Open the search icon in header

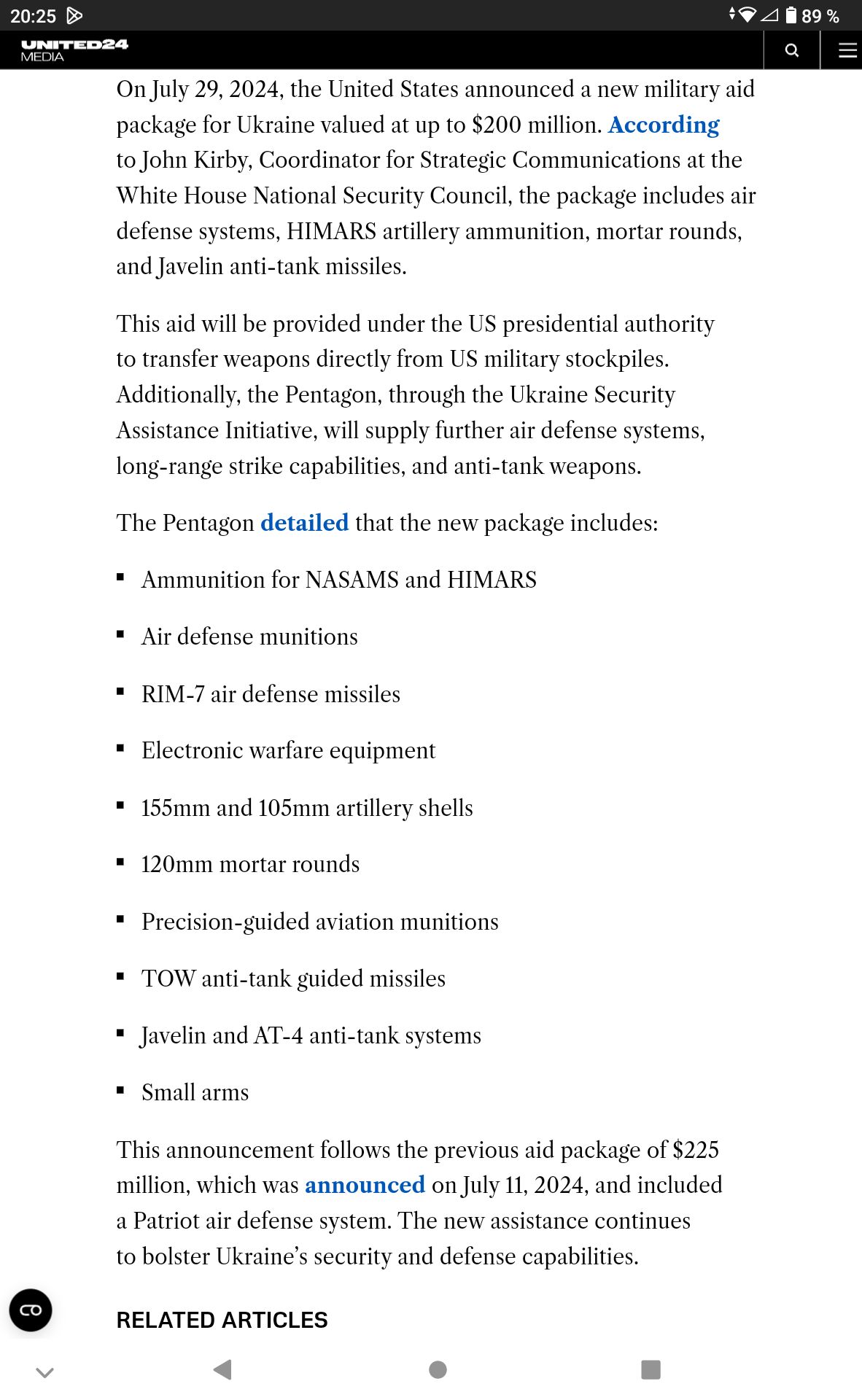coord(791,50)
